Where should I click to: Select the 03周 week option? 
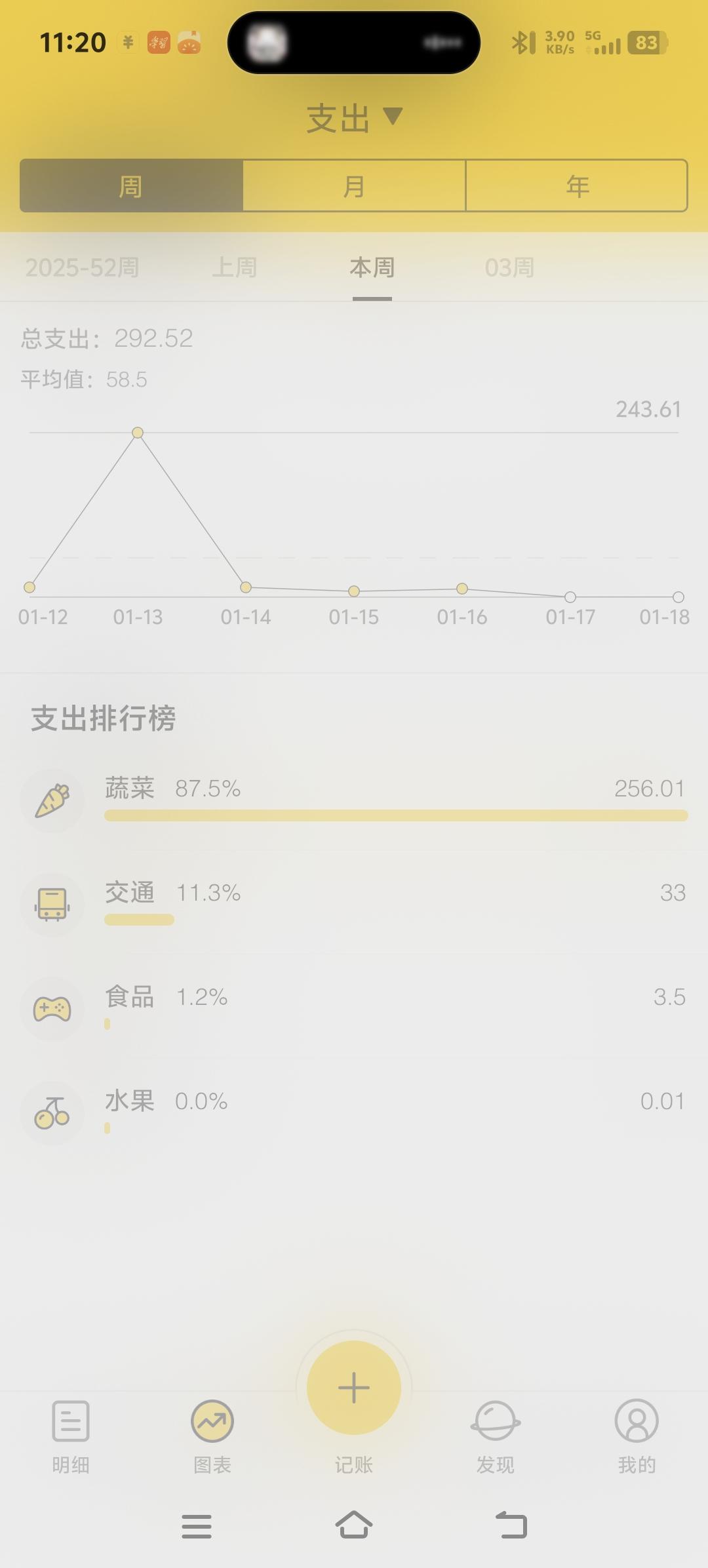click(x=510, y=268)
